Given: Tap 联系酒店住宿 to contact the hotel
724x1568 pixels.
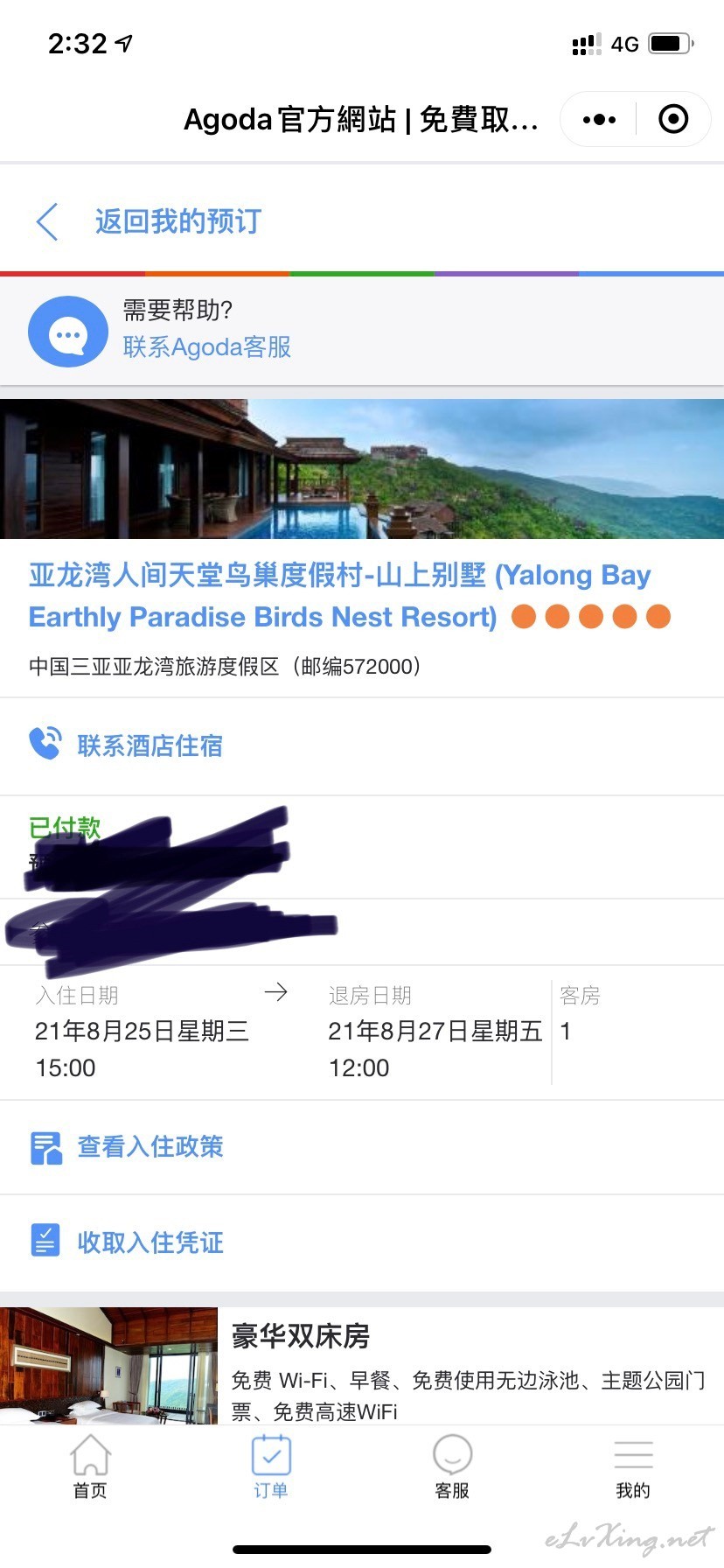Looking at the screenshot, I should [x=126, y=745].
